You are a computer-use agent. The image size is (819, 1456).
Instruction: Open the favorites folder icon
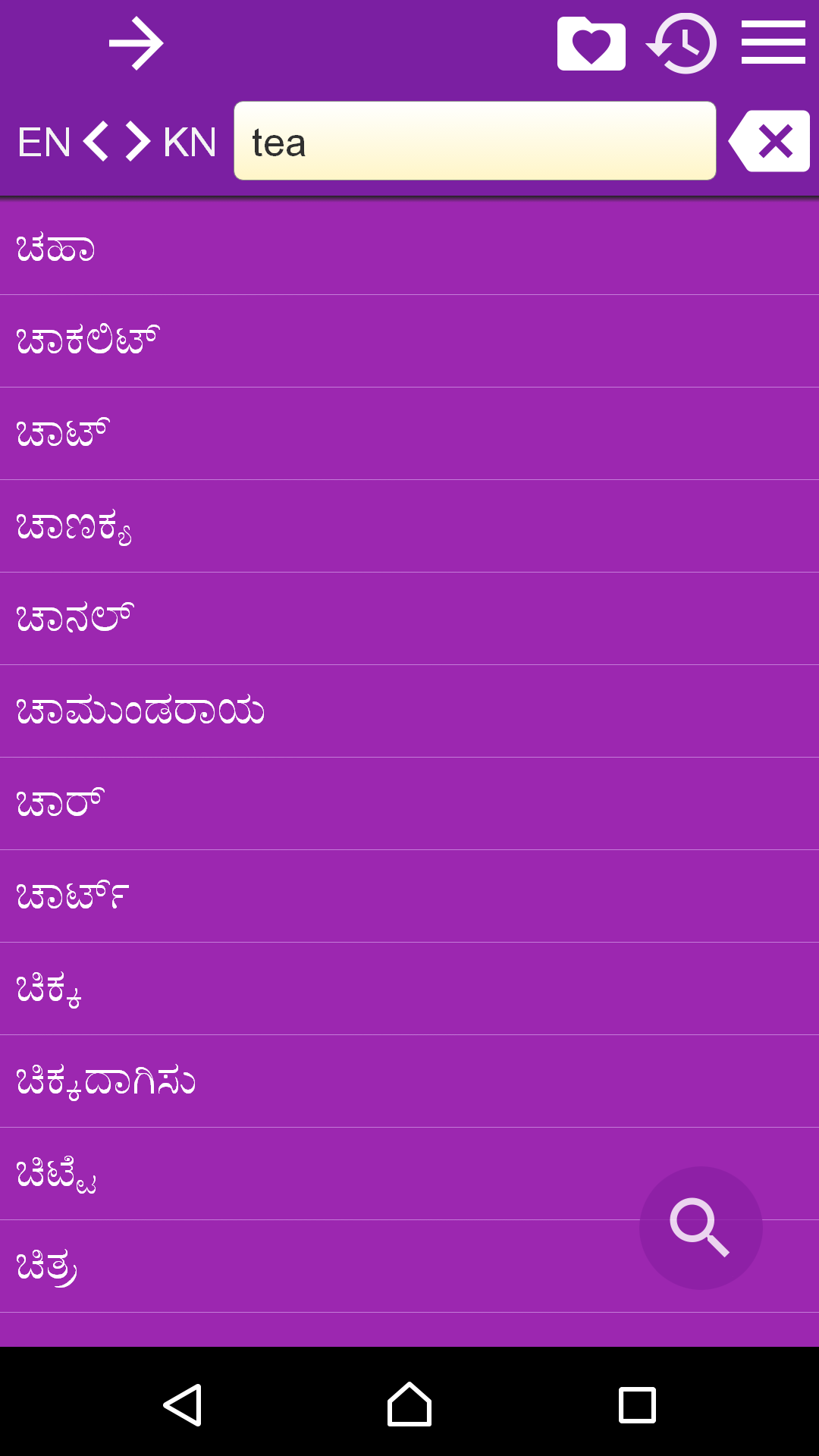591,43
